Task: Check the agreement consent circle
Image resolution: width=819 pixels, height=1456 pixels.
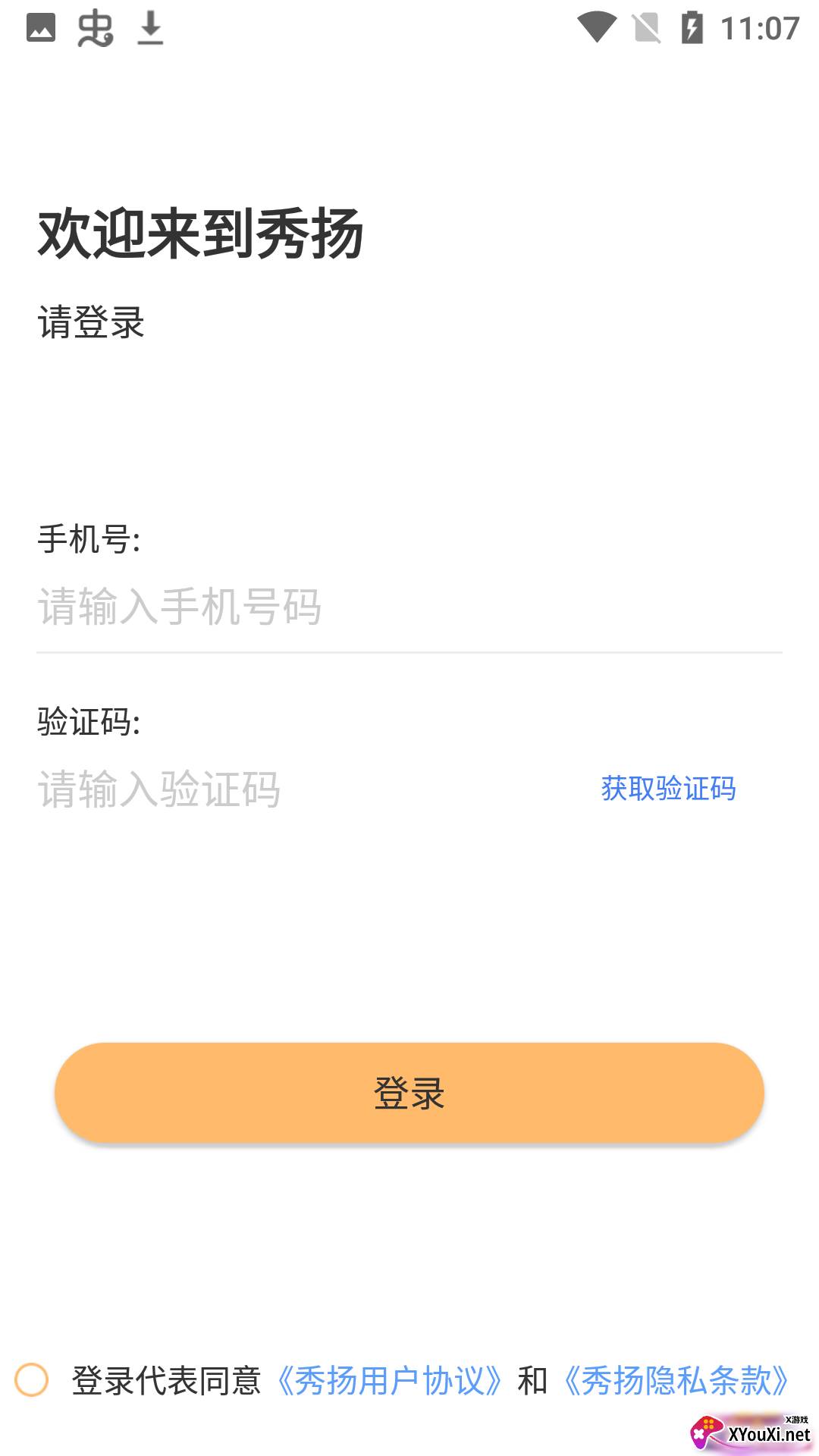Action: click(x=32, y=1380)
